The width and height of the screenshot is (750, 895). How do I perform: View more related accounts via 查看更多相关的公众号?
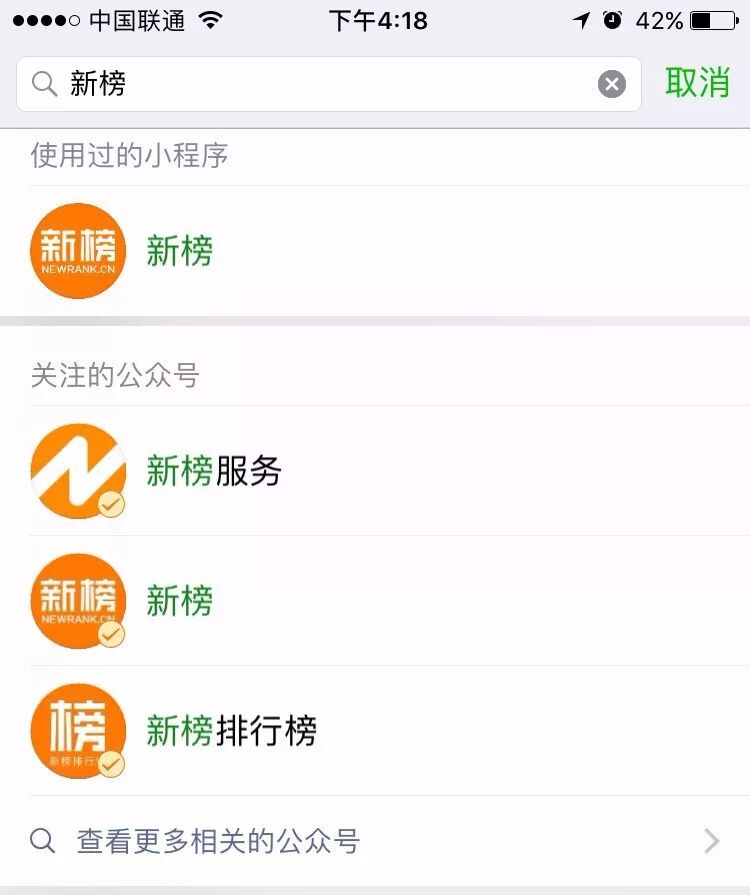pyautogui.click(x=375, y=841)
